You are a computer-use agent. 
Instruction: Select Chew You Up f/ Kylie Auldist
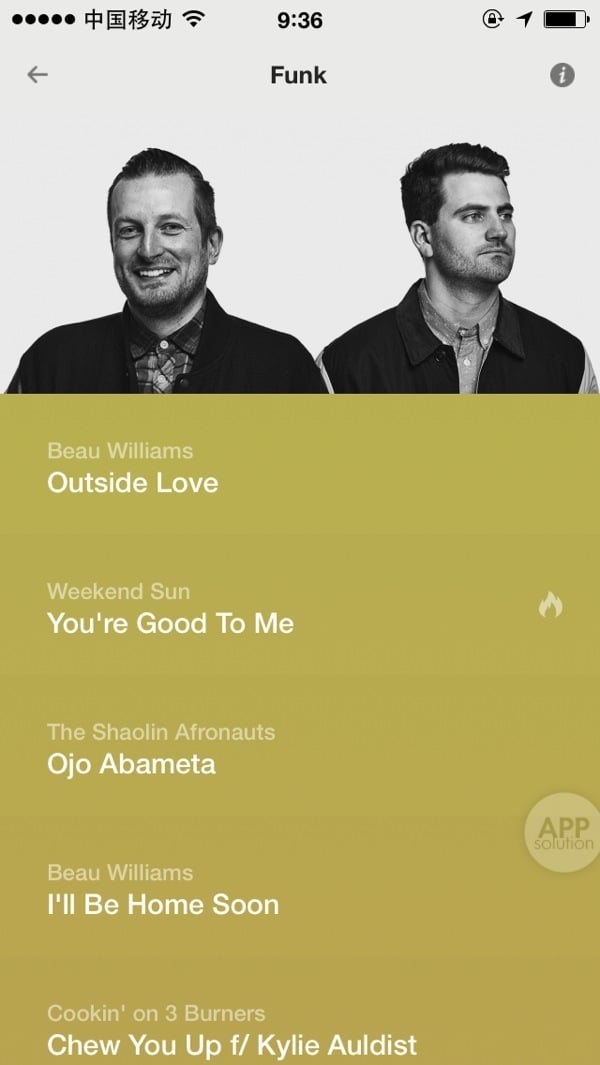pos(232,1045)
